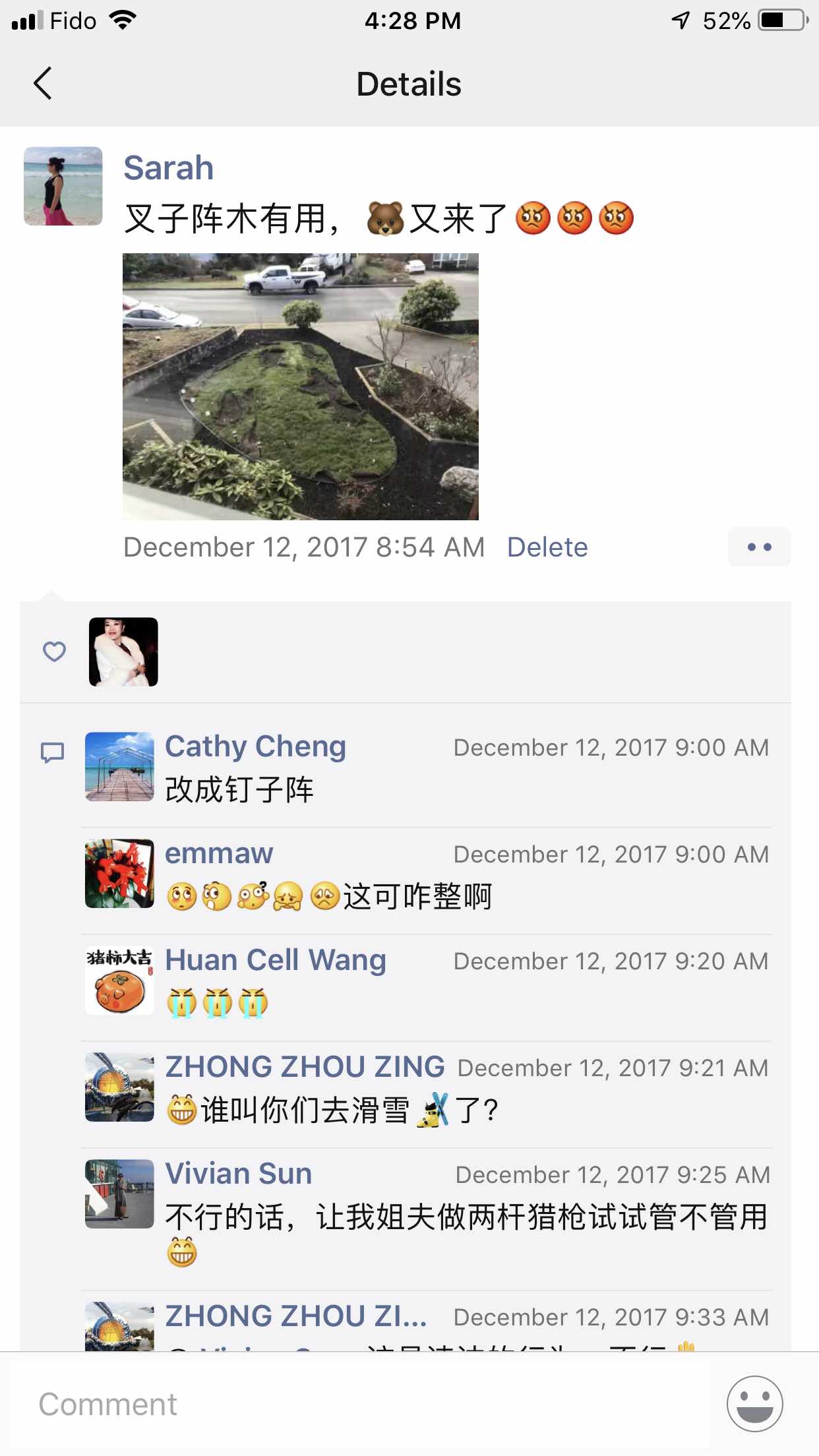Delete this post
Viewport: 819px width, 1456px height.
tap(547, 547)
